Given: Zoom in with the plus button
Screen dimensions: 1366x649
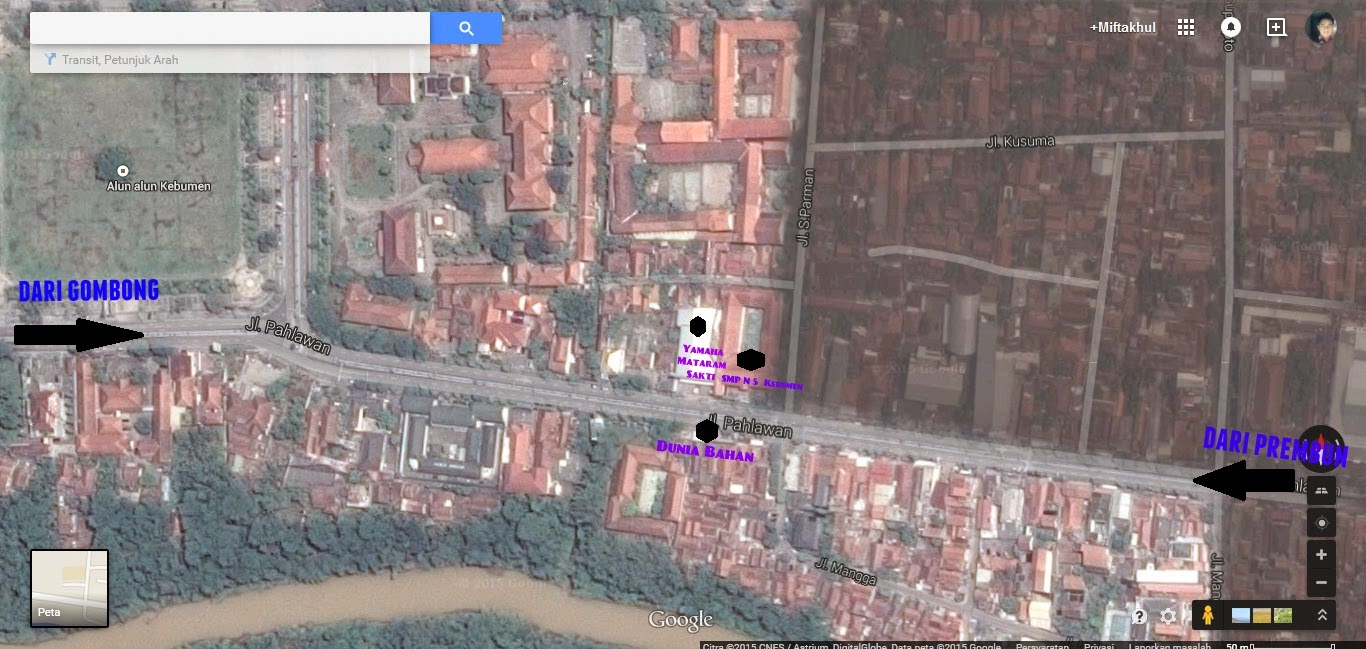Looking at the screenshot, I should tap(1321, 555).
